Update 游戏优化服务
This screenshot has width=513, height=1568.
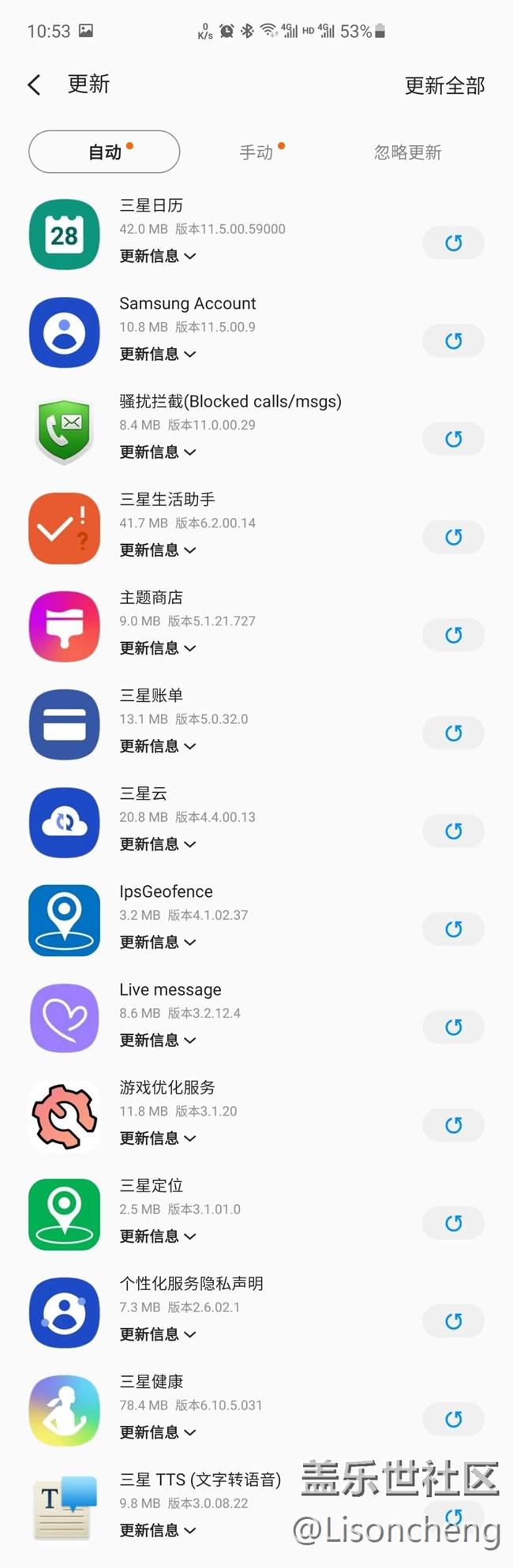453,1125
